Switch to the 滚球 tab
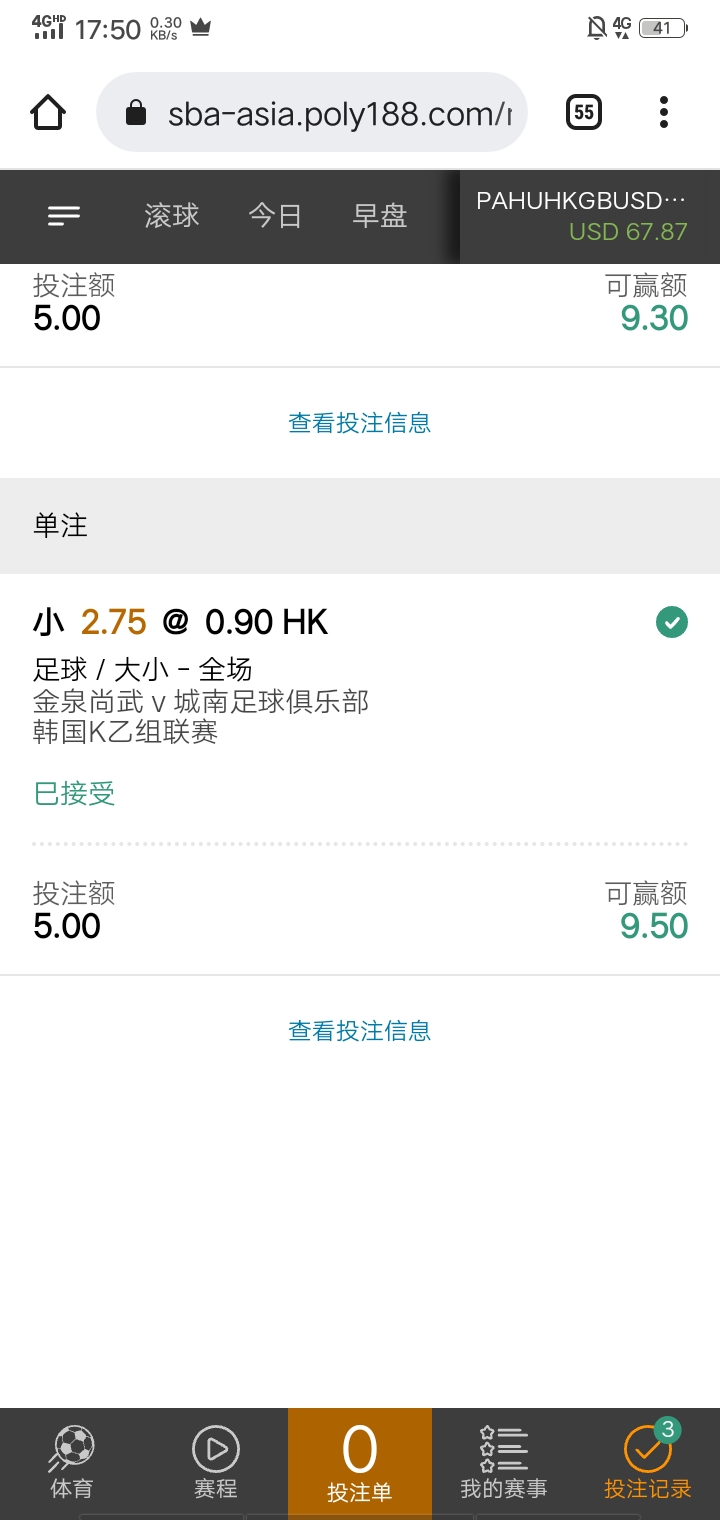This screenshot has width=720, height=1520. pyautogui.click(x=172, y=216)
